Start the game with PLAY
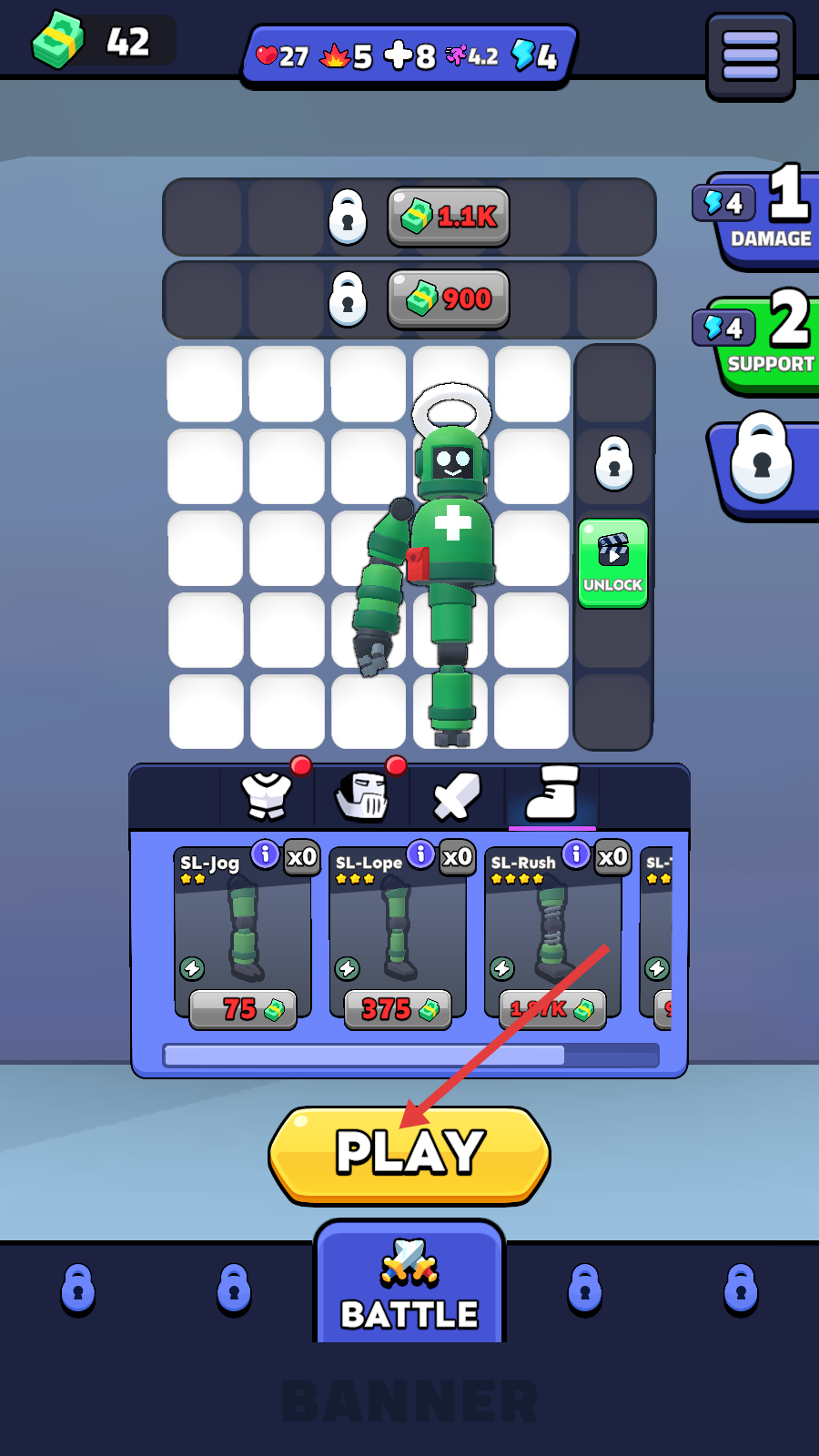Screen dimensions: 819x1456 pyautogui.click(x=409, y=1154)
